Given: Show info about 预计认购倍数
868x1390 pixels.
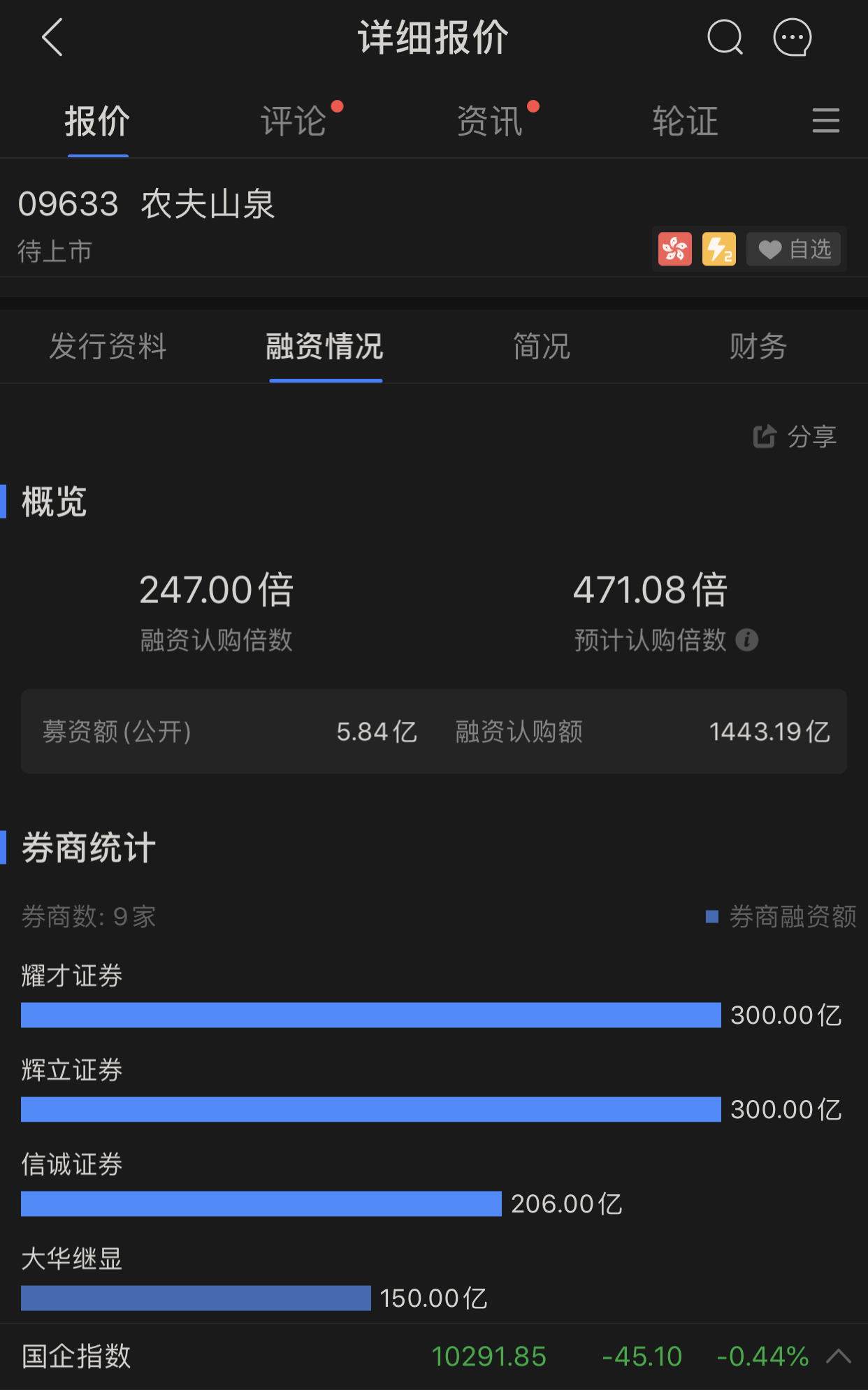Looking at the screenshot, I should [746, 640].
